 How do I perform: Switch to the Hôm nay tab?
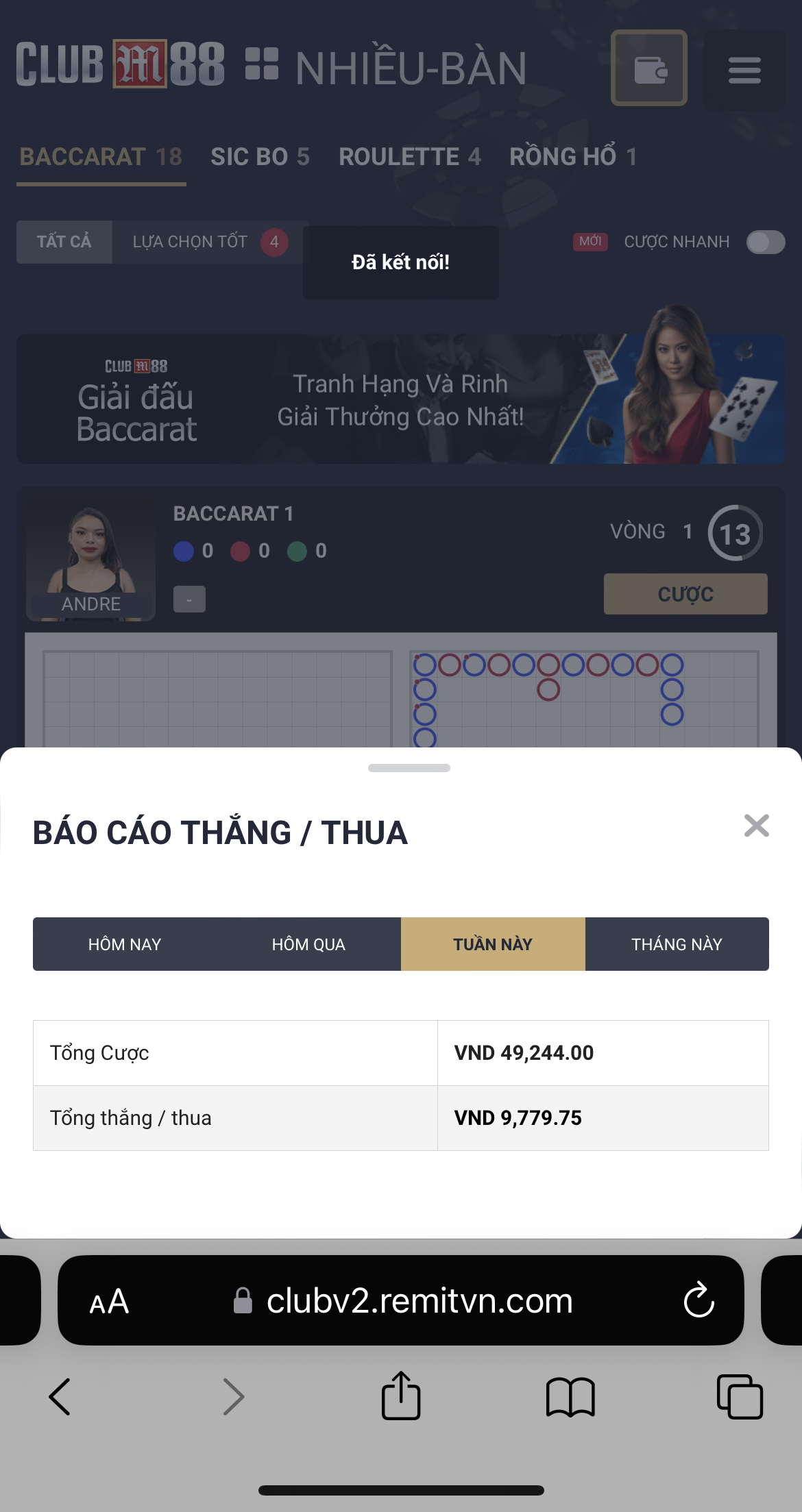tap(125, 944)
